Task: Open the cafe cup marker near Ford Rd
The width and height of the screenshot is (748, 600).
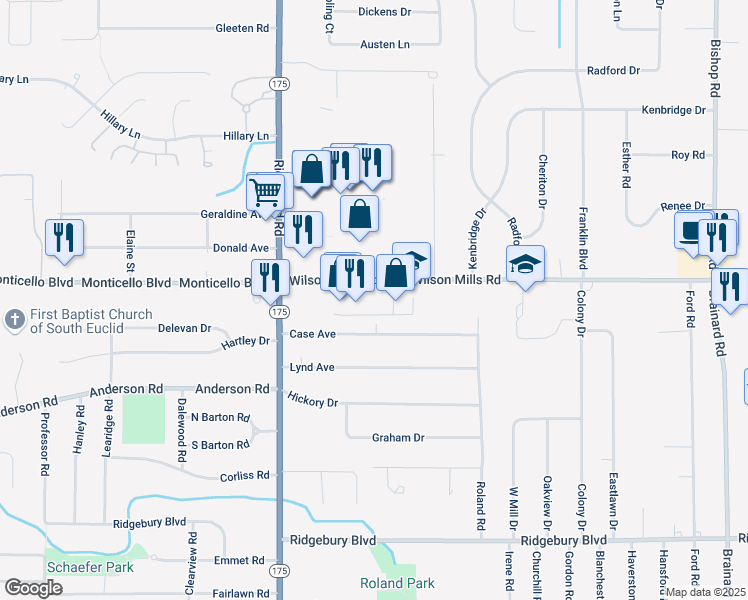Action: pyautogui.click(x=691, y=231)
